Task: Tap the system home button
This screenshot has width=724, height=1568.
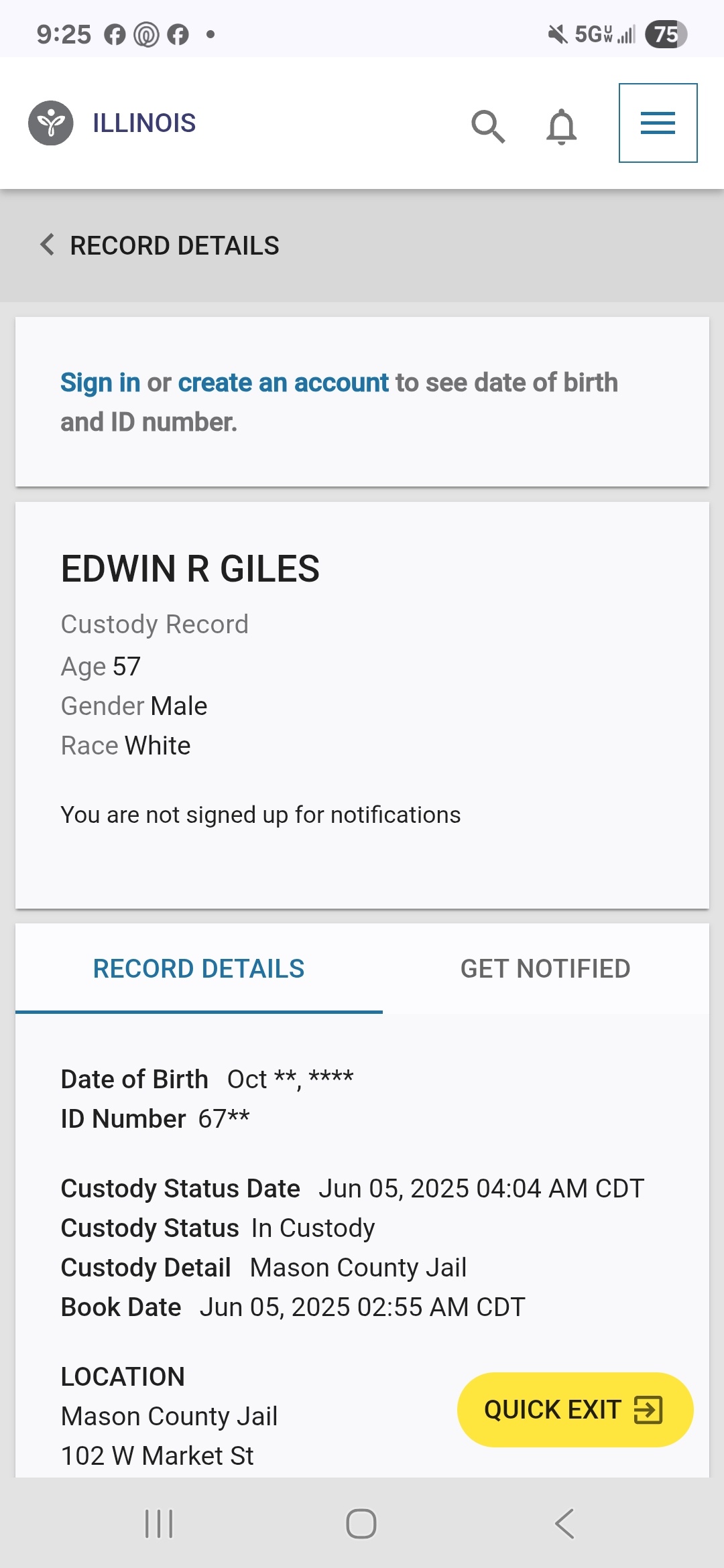Action: [x=361, y=1523]
